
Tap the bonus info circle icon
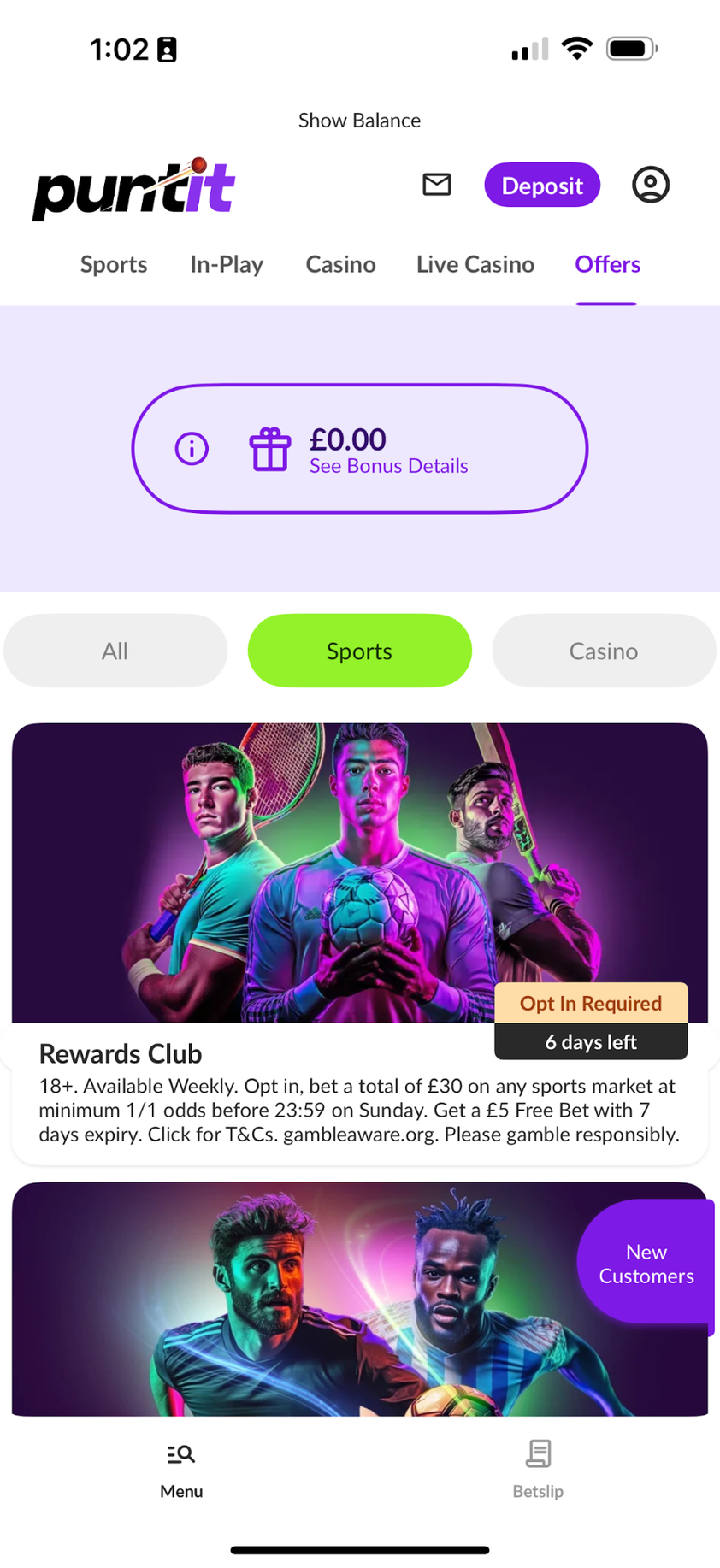[x=192, y=449]
